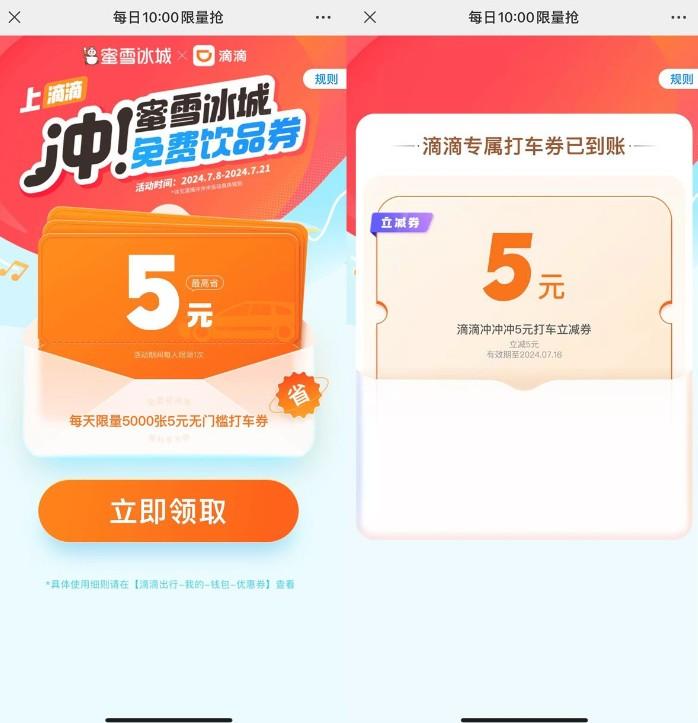View 规则 on the coupon received page
The height and width of the screenshot is (723, 698).
click(x=680, y=79)
